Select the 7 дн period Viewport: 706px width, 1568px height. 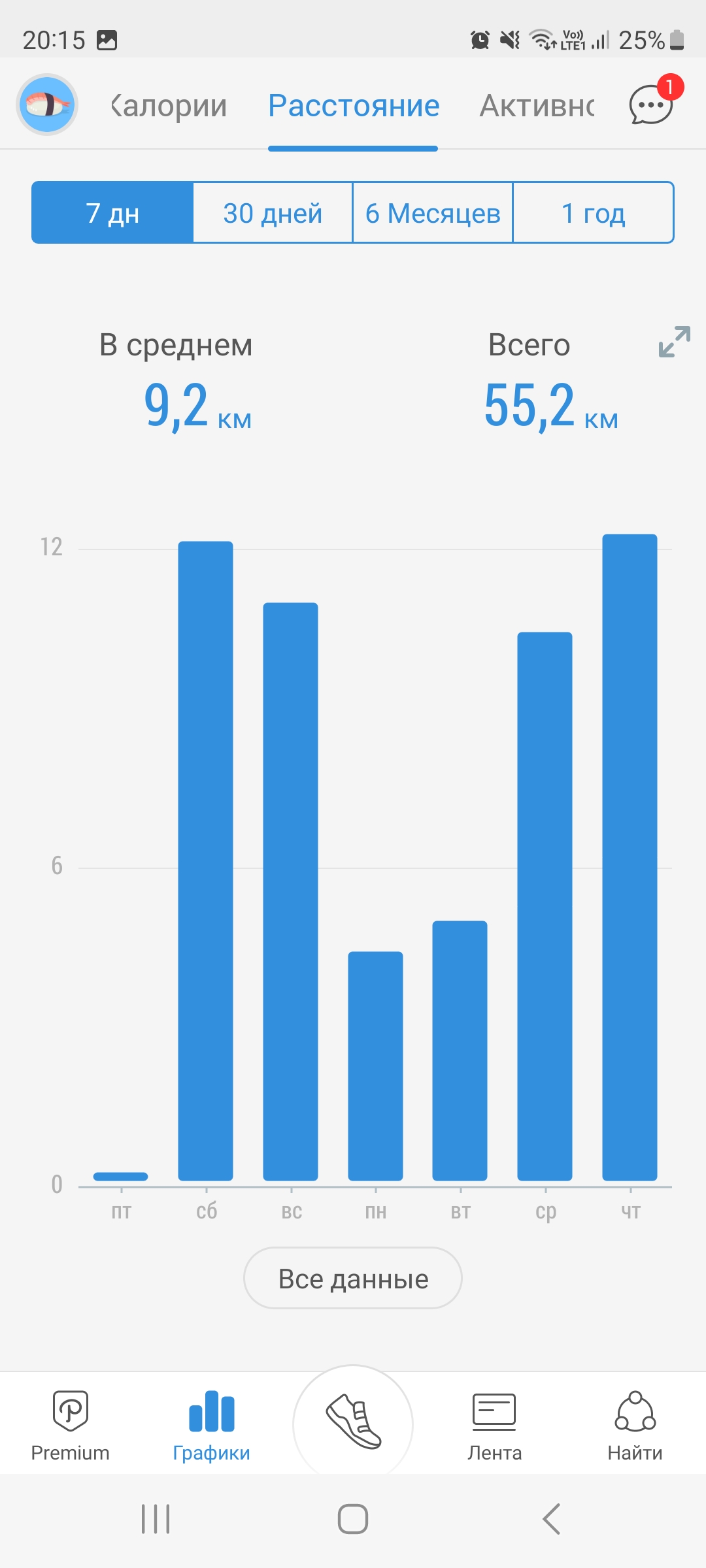coord(112,213)
